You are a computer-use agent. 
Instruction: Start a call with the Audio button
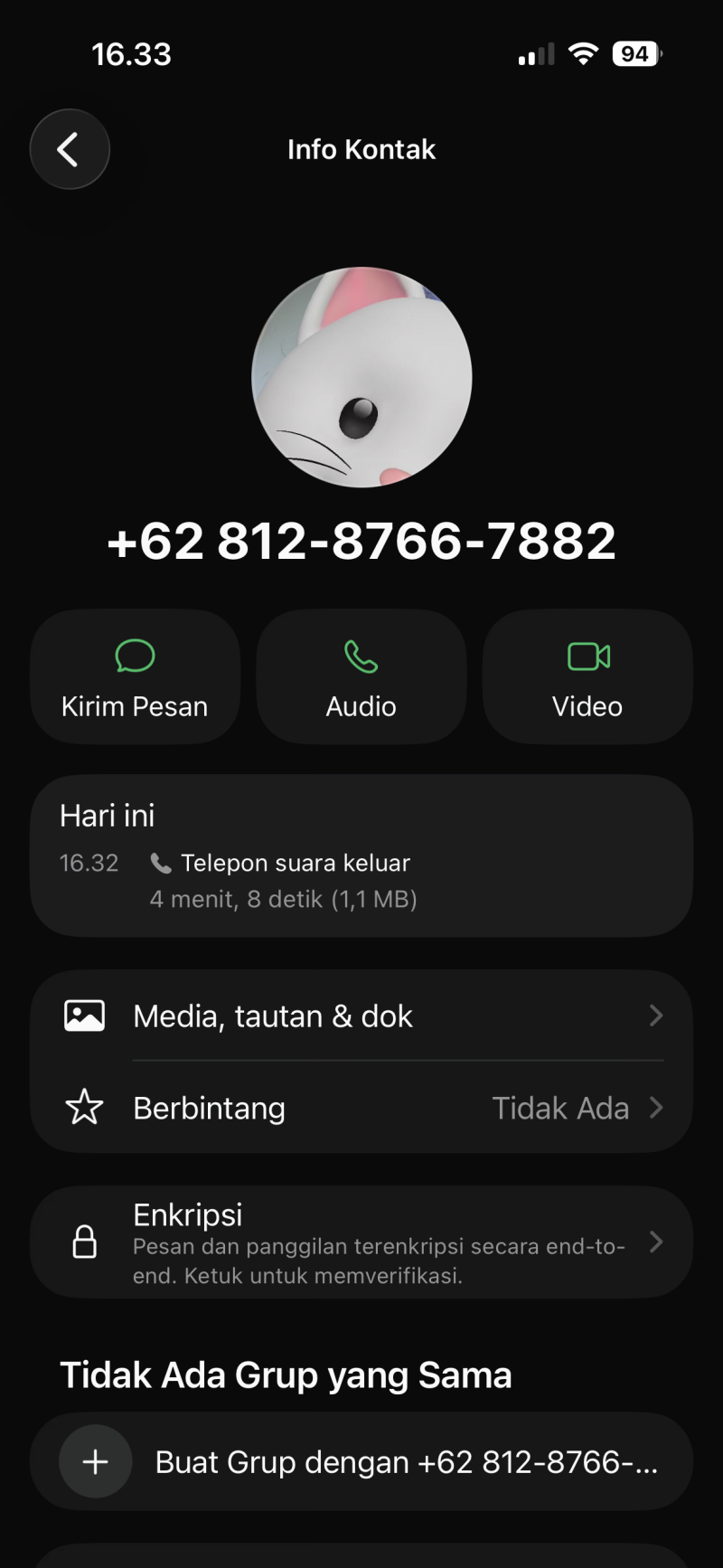361,677
